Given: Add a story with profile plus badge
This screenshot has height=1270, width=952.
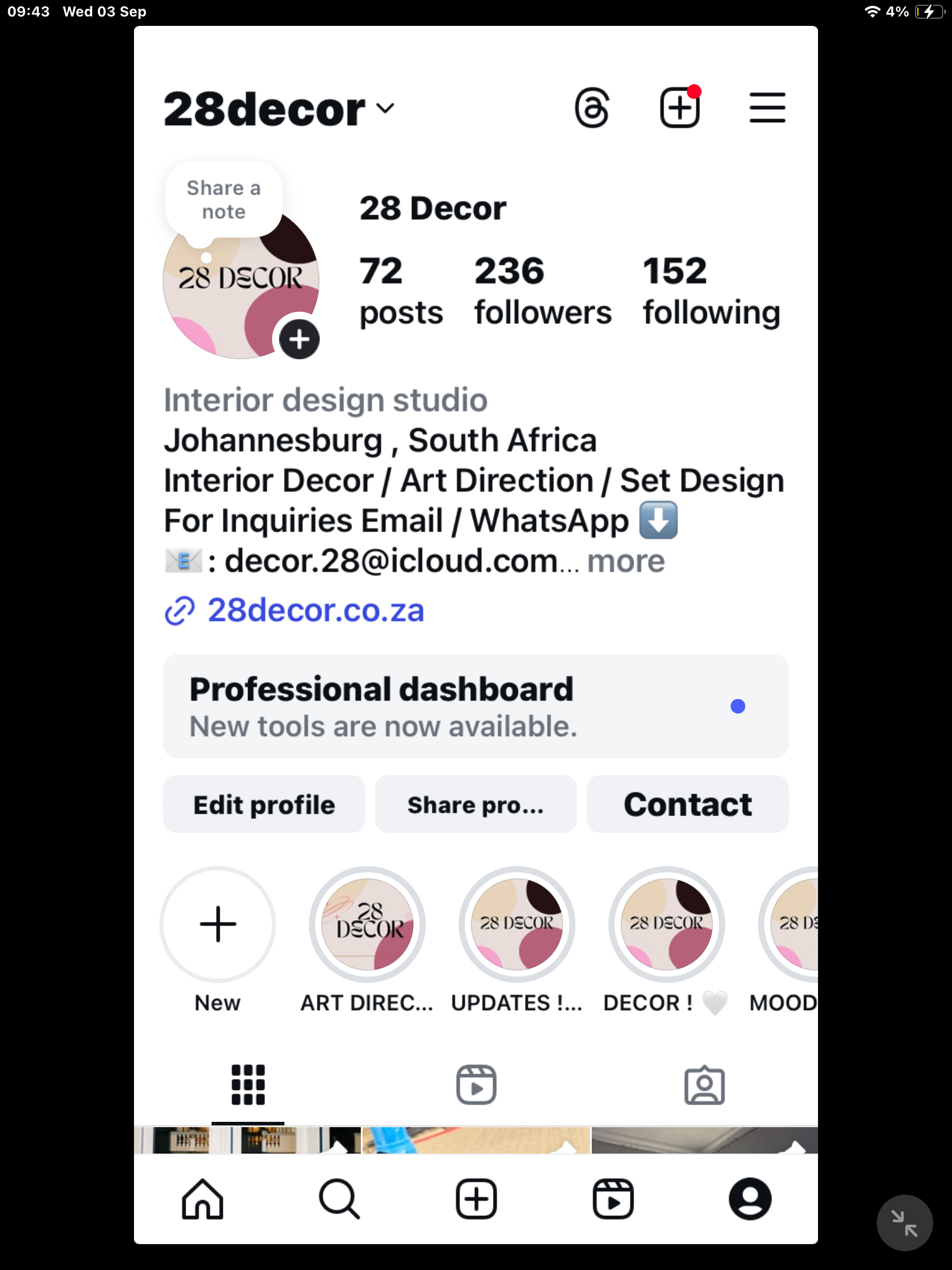Looking at the screenshot, I should coord(299,339).
